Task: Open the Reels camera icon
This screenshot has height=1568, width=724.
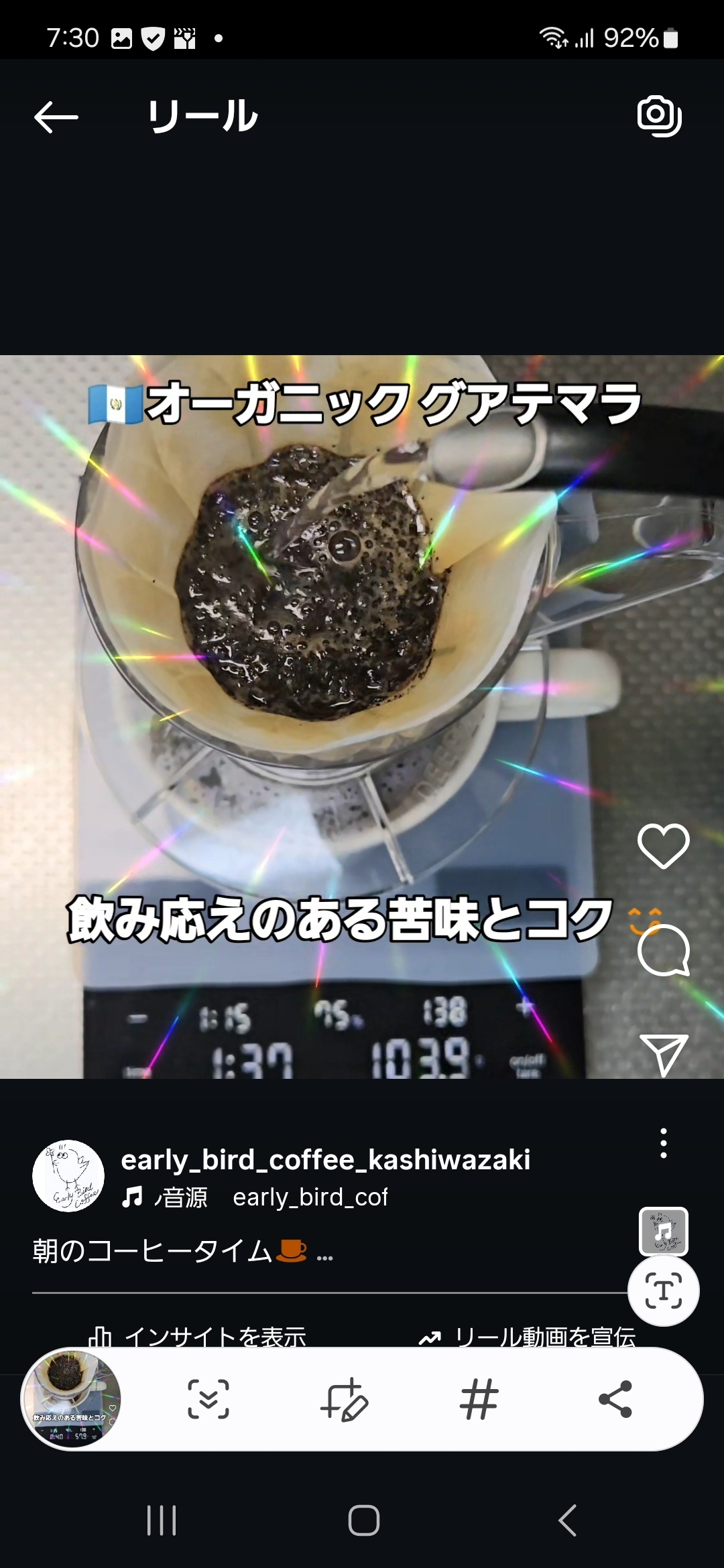Action: (x=659, y=116)
